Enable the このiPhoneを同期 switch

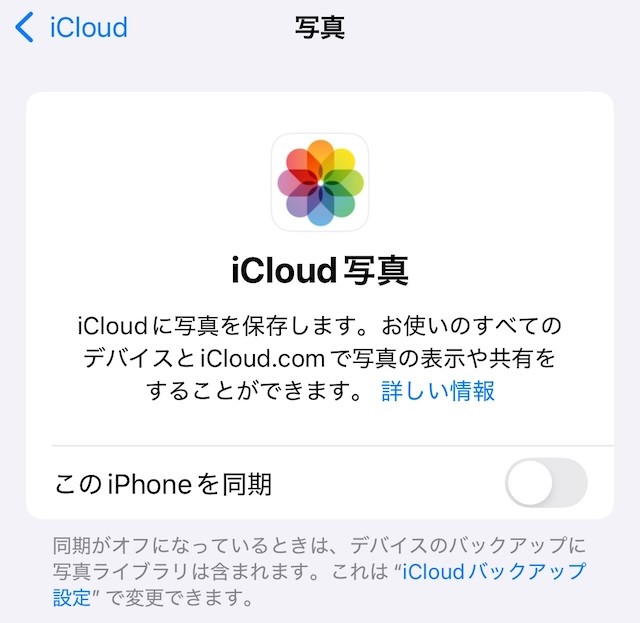coord(545,485)
